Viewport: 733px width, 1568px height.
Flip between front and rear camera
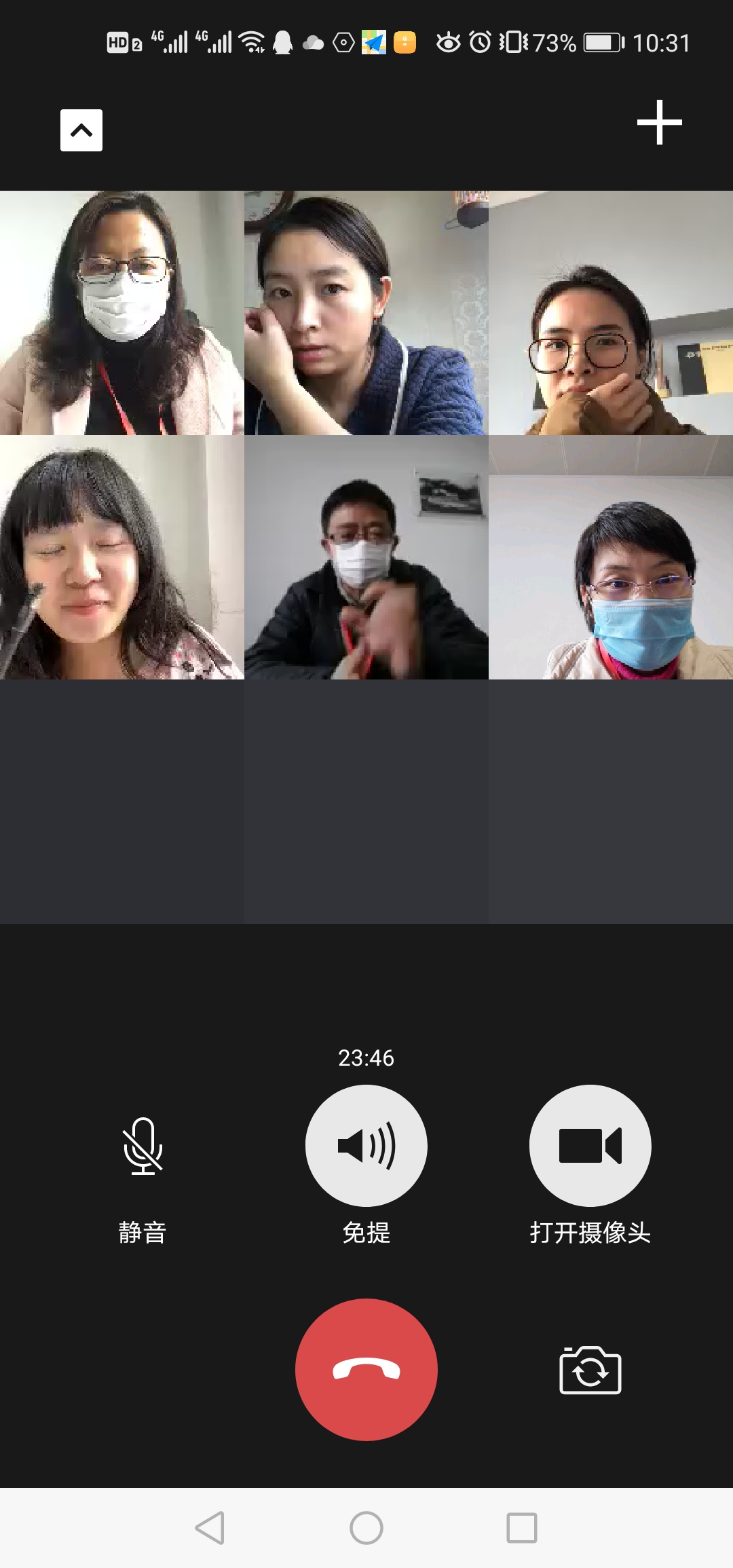point(590,1370)
